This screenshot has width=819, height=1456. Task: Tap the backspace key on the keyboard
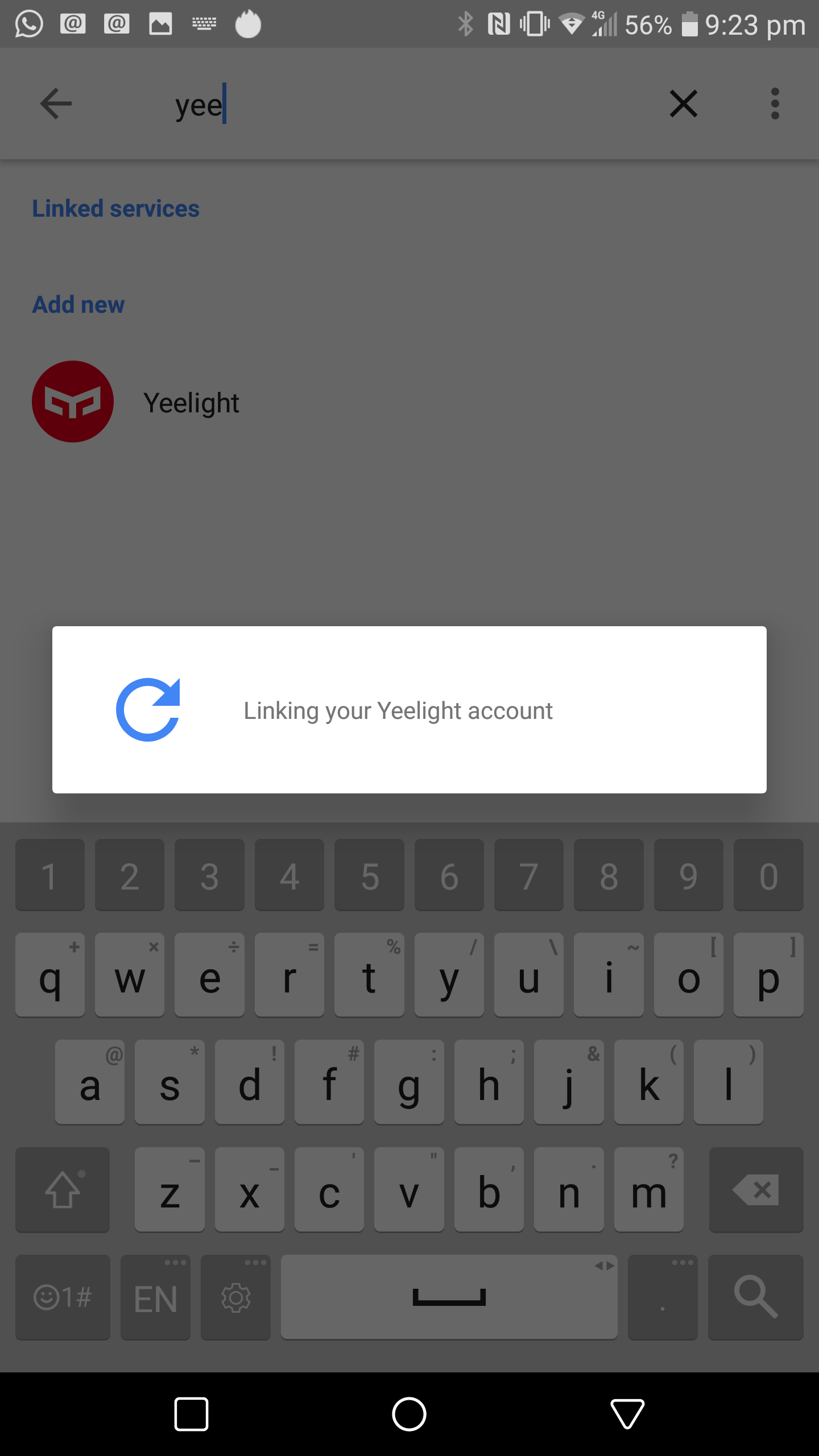tap(756, 1190)
